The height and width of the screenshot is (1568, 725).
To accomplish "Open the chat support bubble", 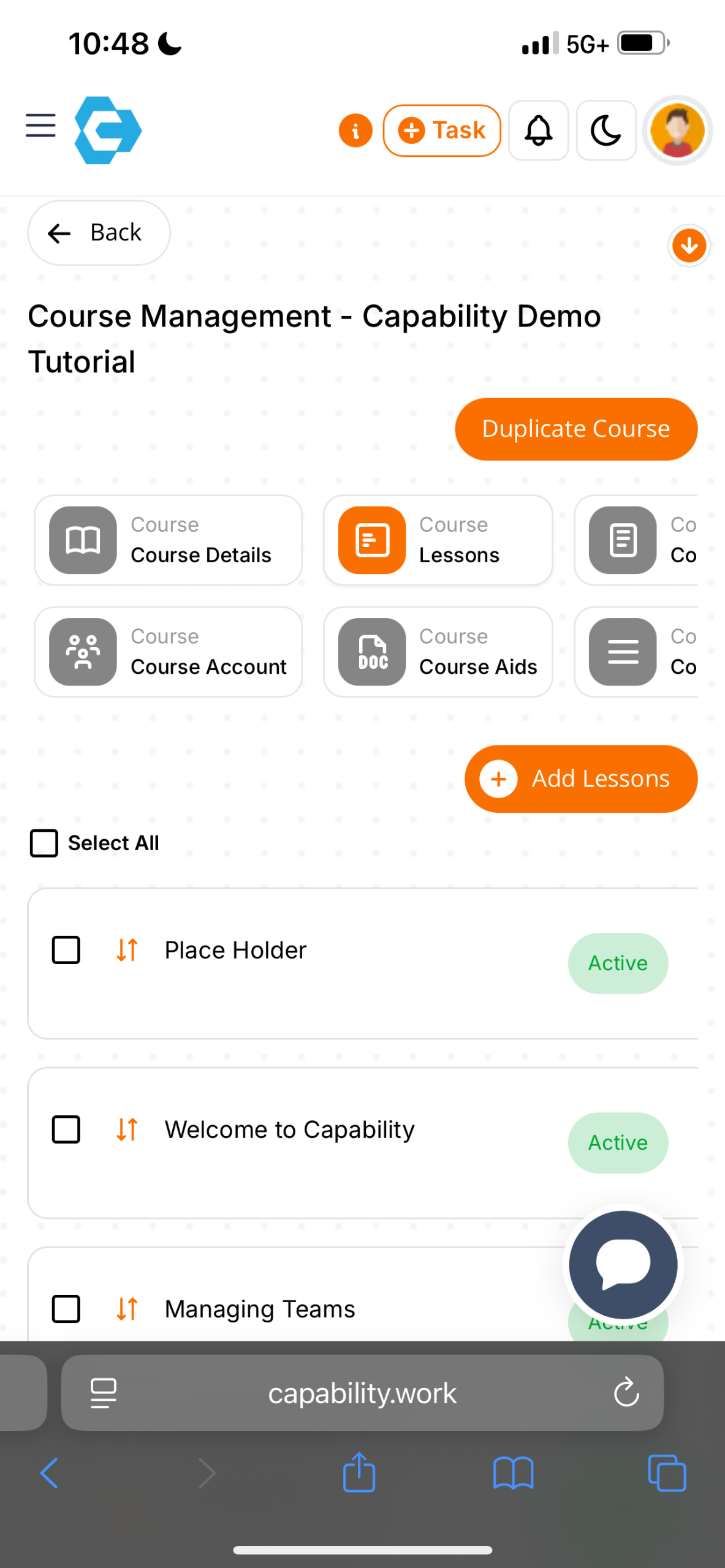I will coord(623,1264).
